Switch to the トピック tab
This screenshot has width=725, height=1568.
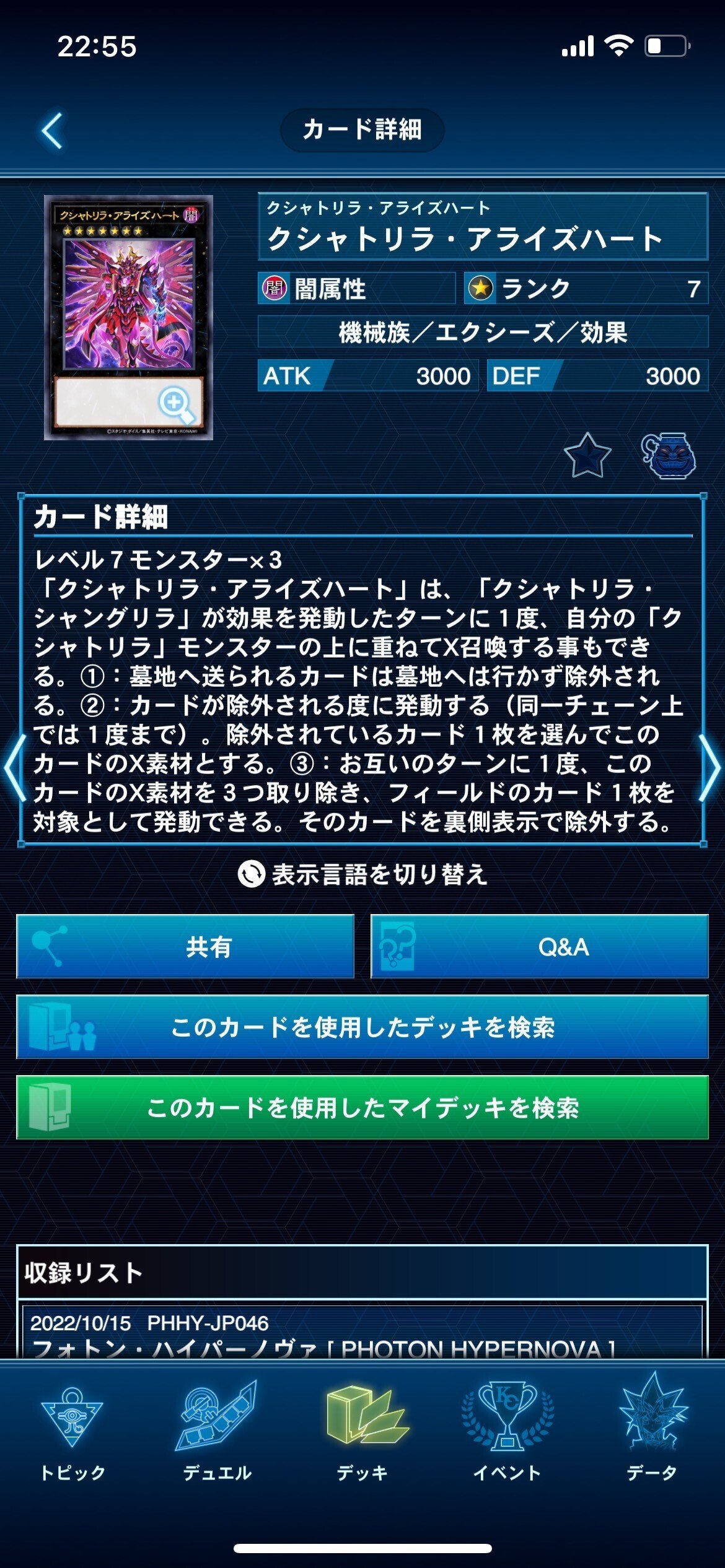(72, 1431)
